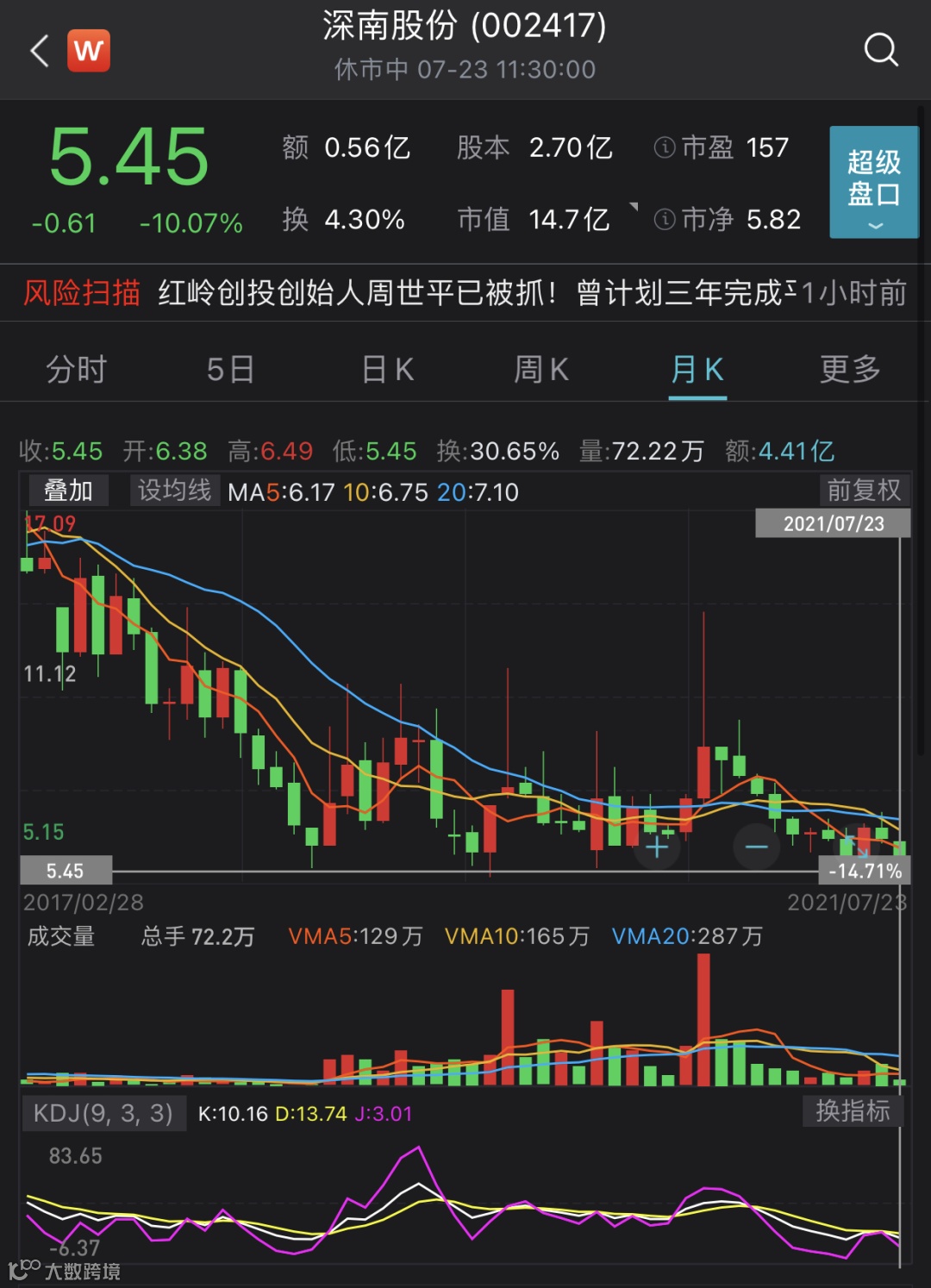This screenshot has width=931, height=1288.
Task: Switch to the 5日 chart tab
Action: 230,370
